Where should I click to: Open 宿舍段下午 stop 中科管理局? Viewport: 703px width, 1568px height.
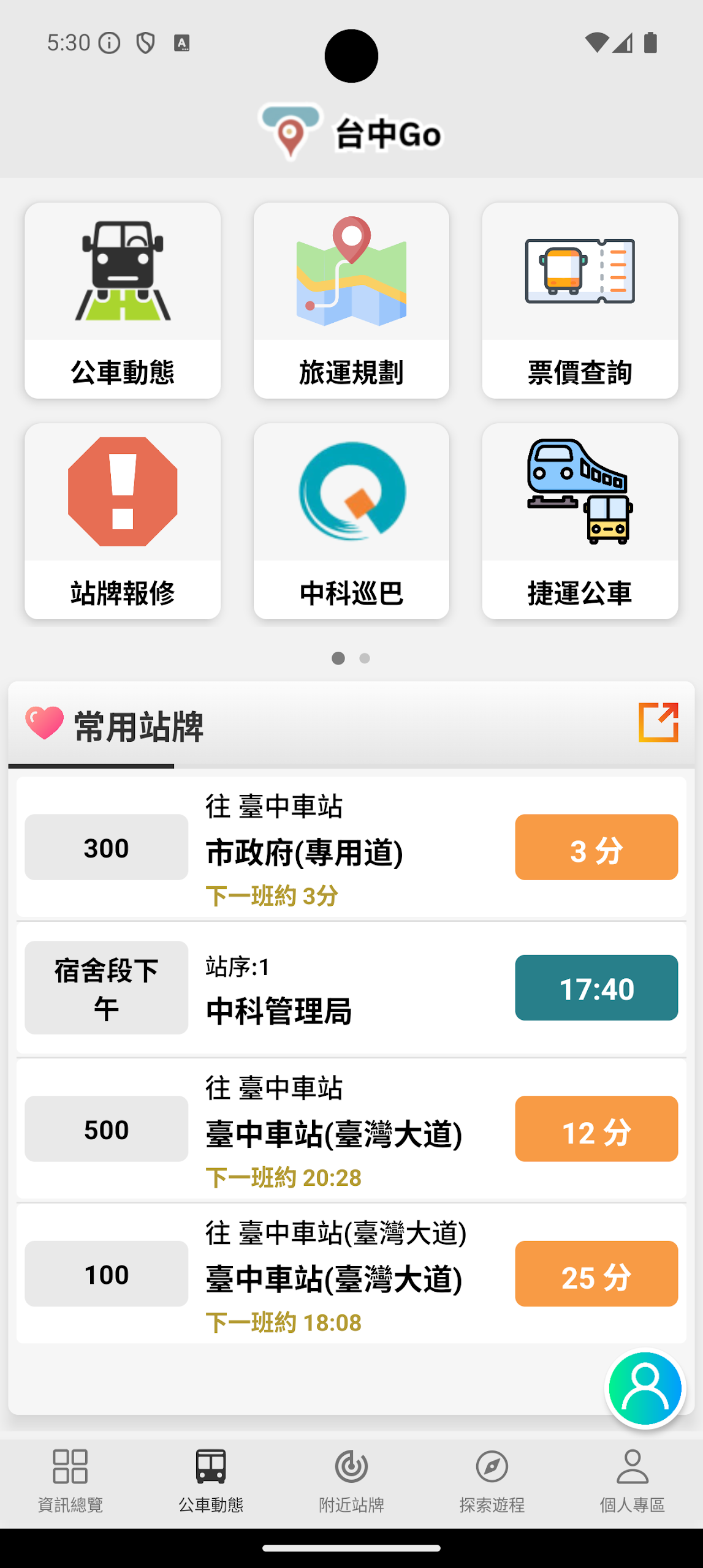point(351,988)
